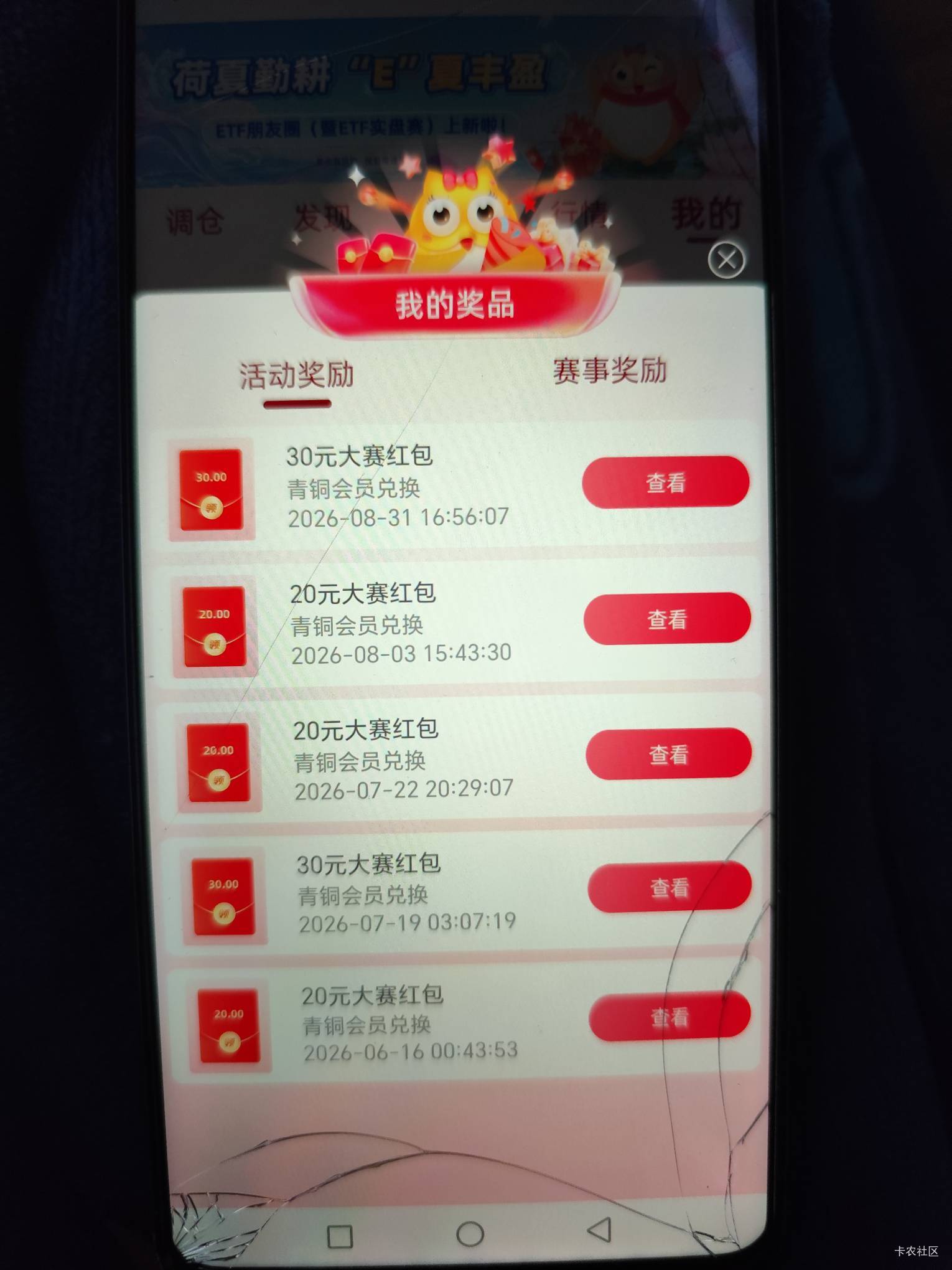Tap 查看 for the 2026-08-31 30元 red packet
The height and width of the screenshot is (1270, 952).
(665, 482)
